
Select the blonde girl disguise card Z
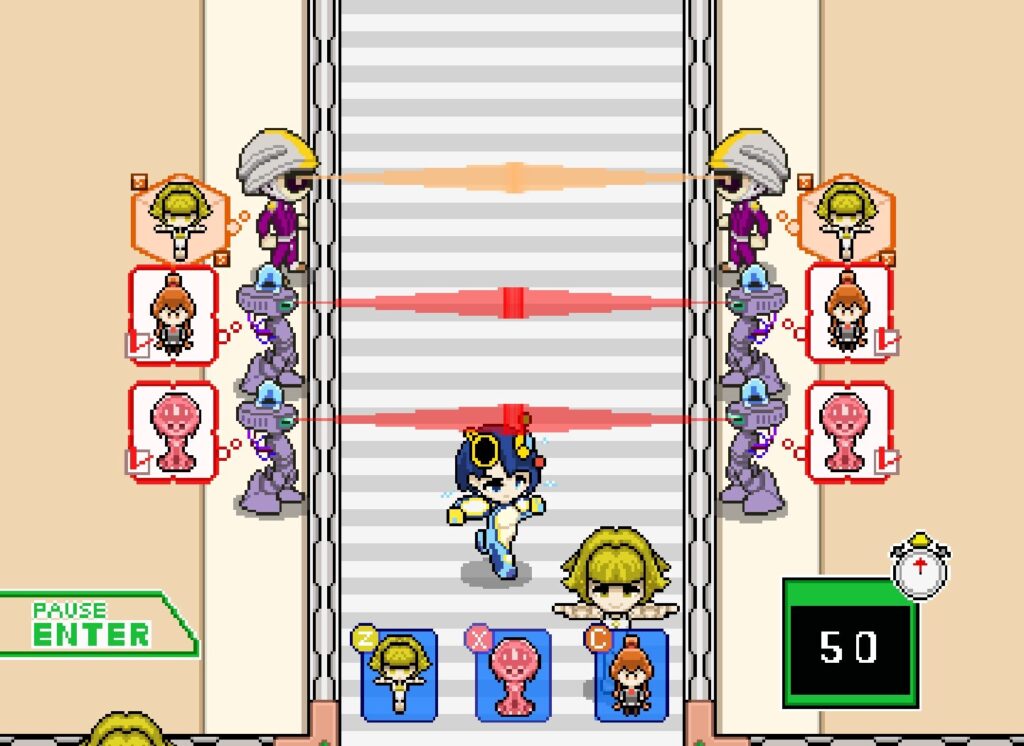coord(399,674)
